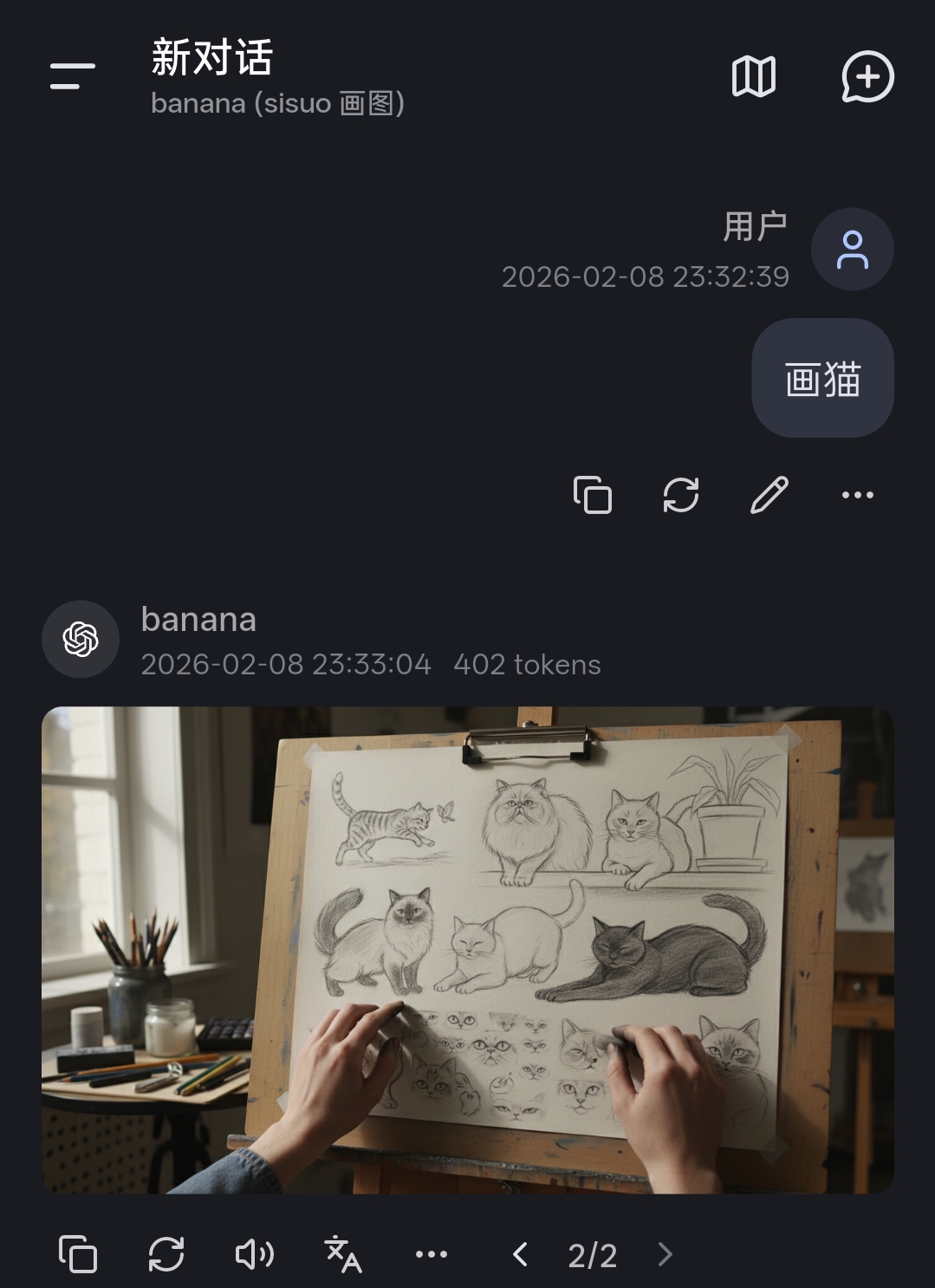Open more options for banana response

tap(432, 1253)
